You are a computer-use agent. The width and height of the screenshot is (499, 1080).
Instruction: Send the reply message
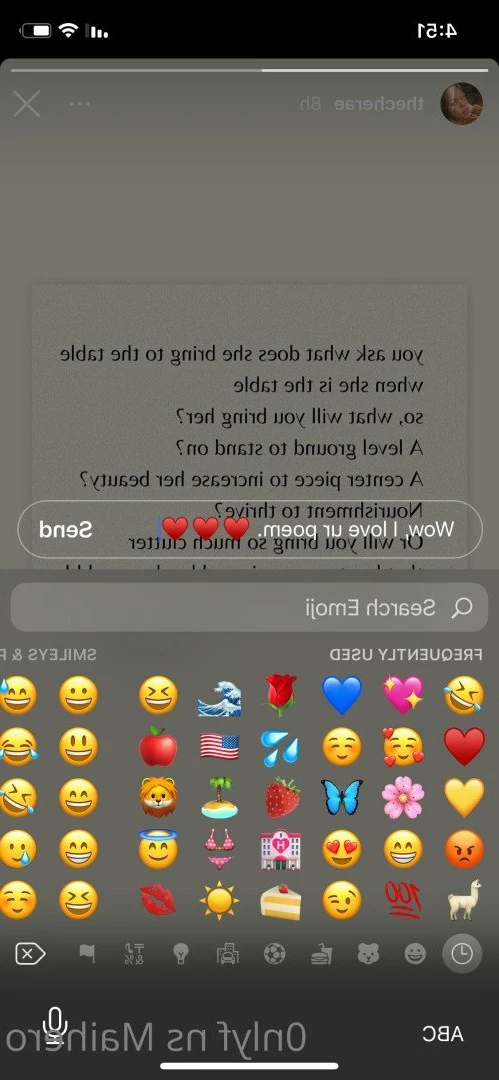[x=65, y=530]
